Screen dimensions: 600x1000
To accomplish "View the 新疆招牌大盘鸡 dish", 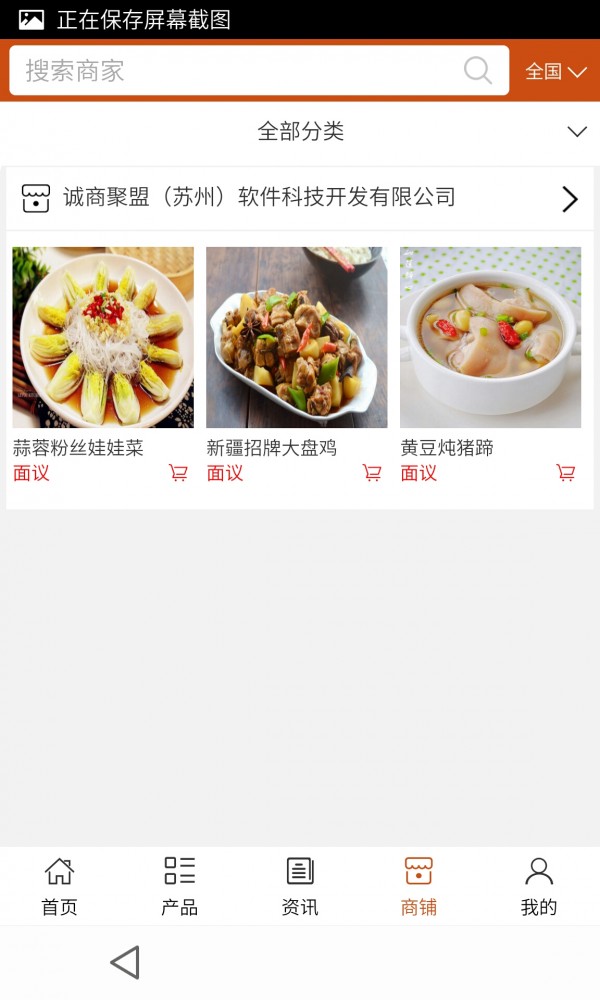I will pos(297,338).
